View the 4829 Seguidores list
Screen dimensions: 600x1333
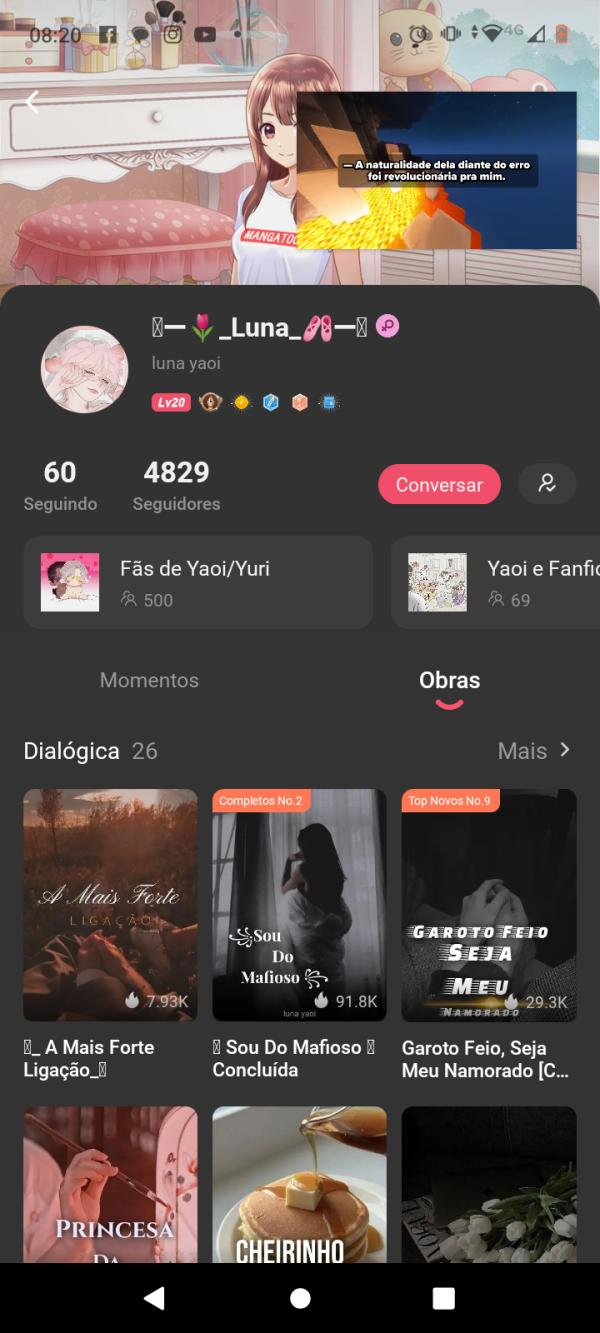[x=176, y=485]
